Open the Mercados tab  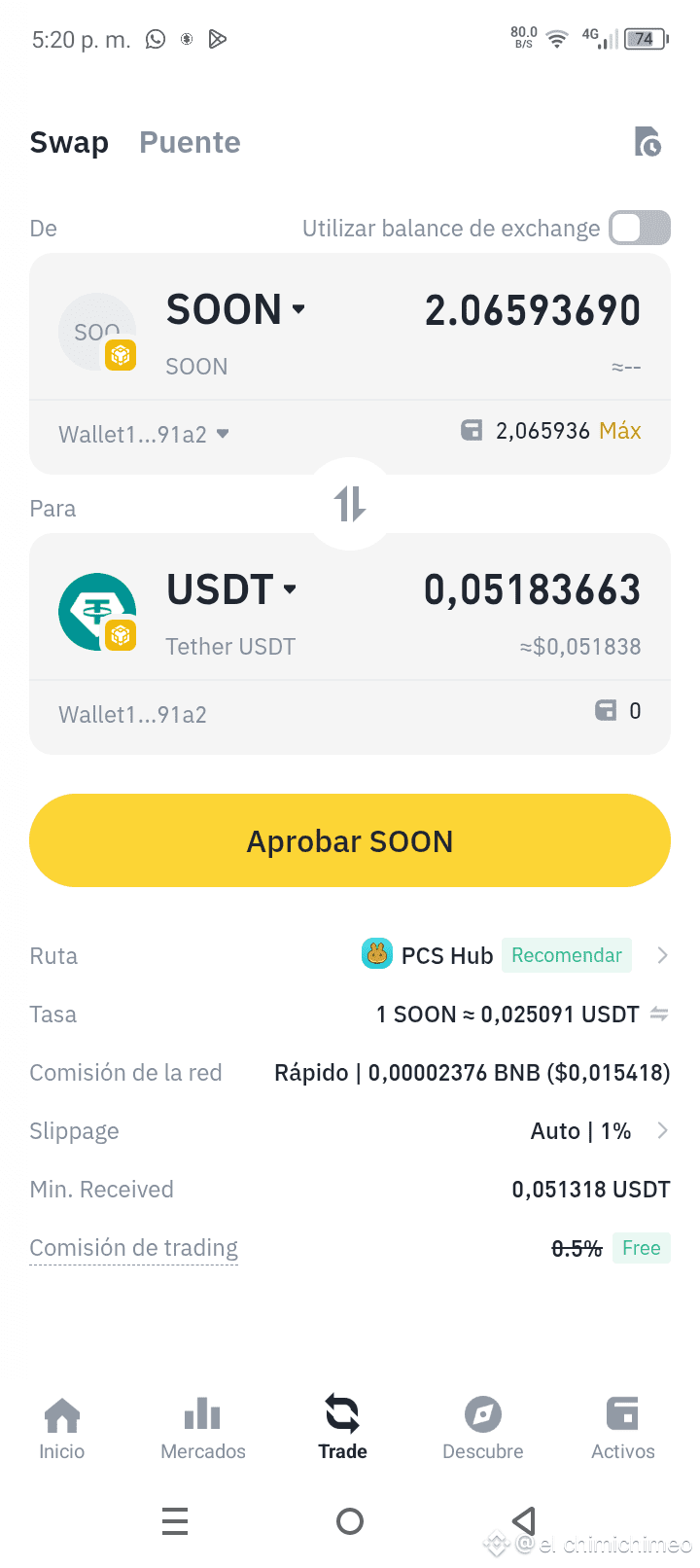tap(203, 1428)
